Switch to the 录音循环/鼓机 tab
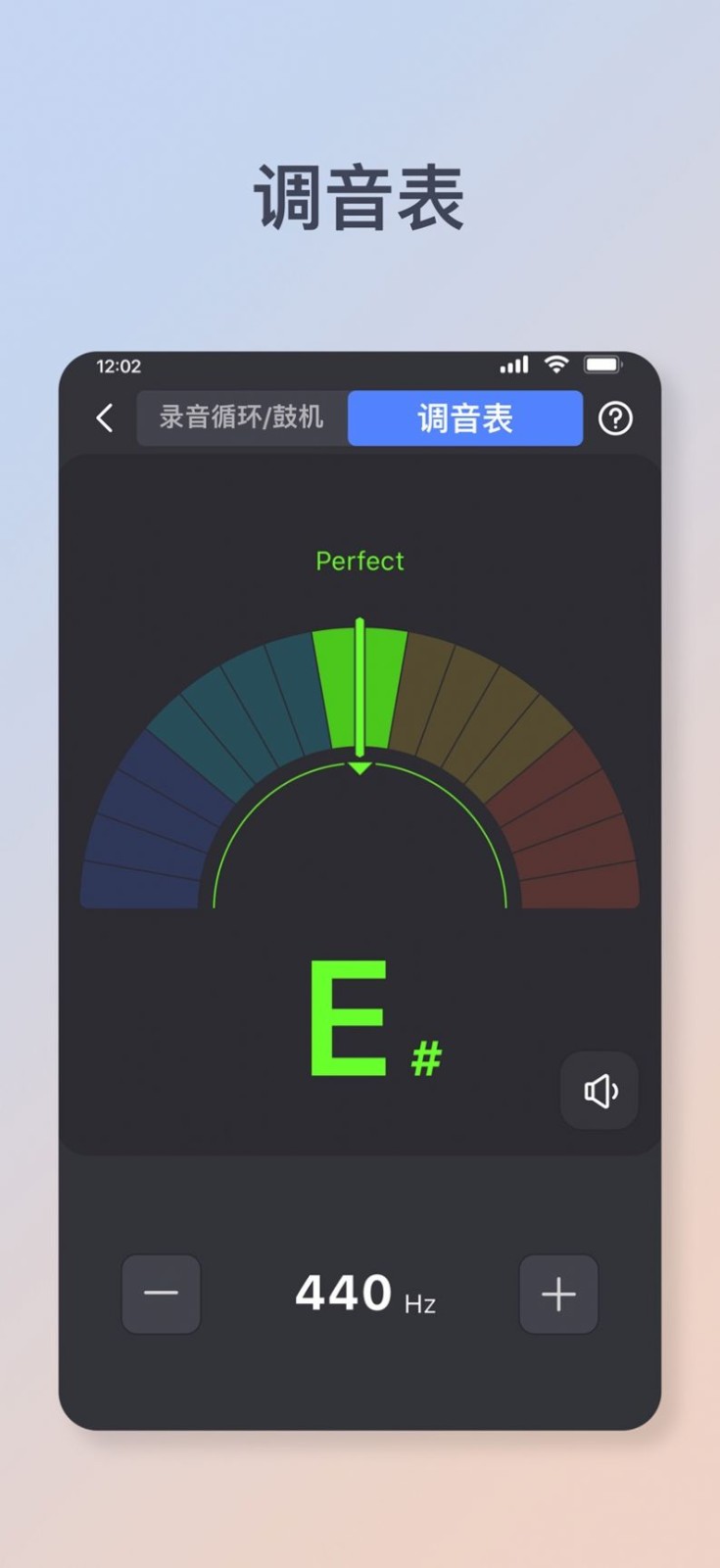 coord(242,418)
